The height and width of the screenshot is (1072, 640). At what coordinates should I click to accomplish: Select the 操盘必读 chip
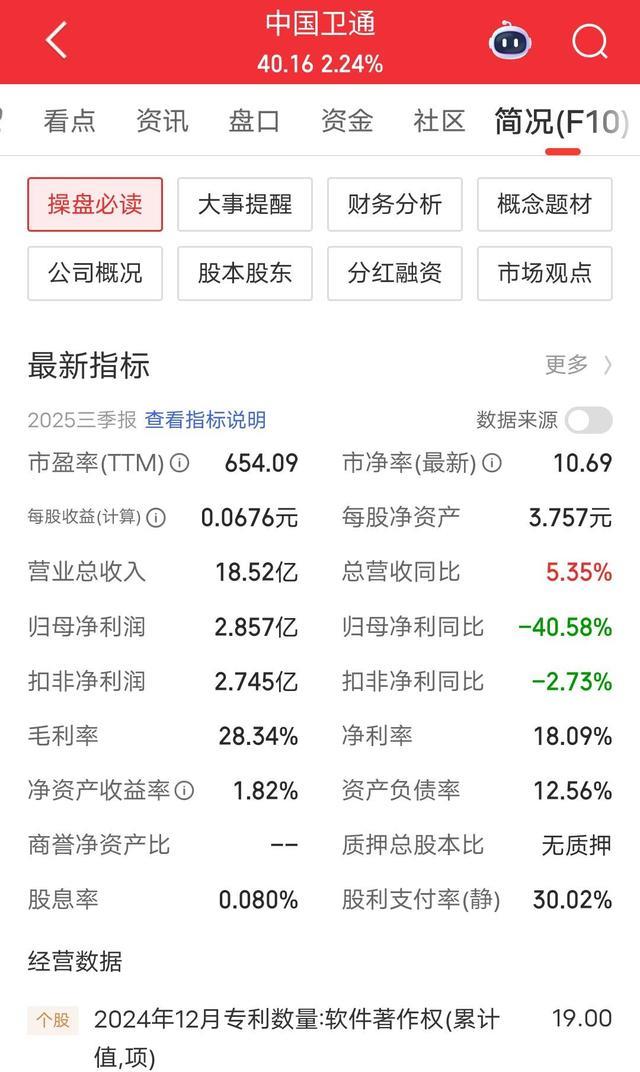pyautogui.click(x=95, y=205)
